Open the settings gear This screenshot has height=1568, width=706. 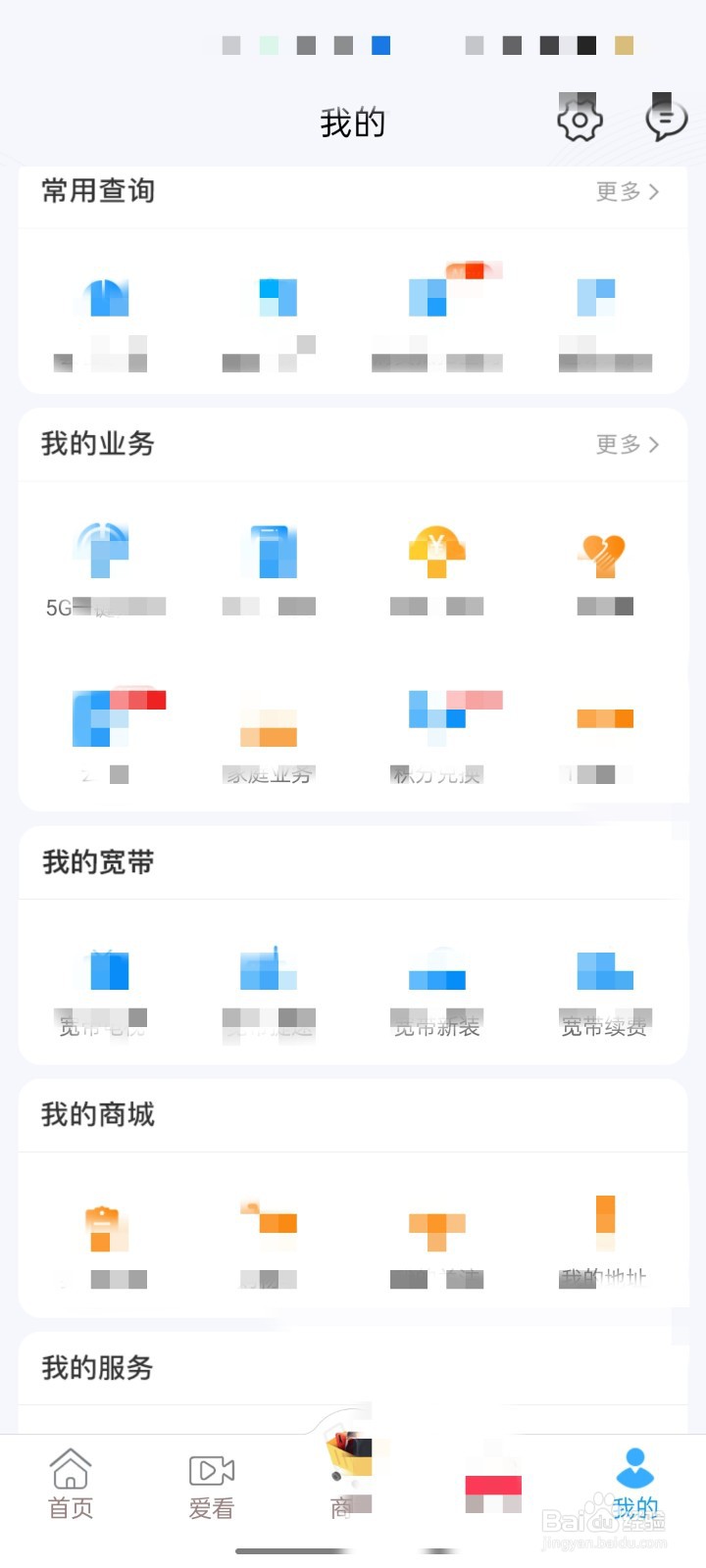tap(580, 121)
